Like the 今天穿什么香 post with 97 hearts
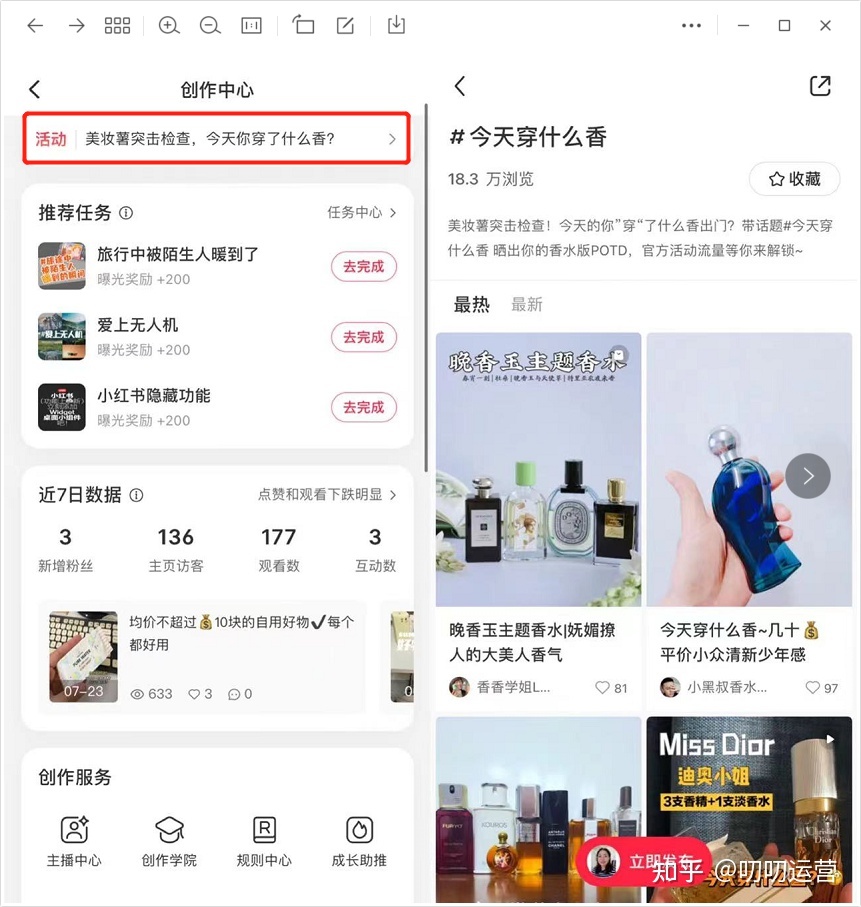The image size is (861, 907). click(x=812, y=686)
